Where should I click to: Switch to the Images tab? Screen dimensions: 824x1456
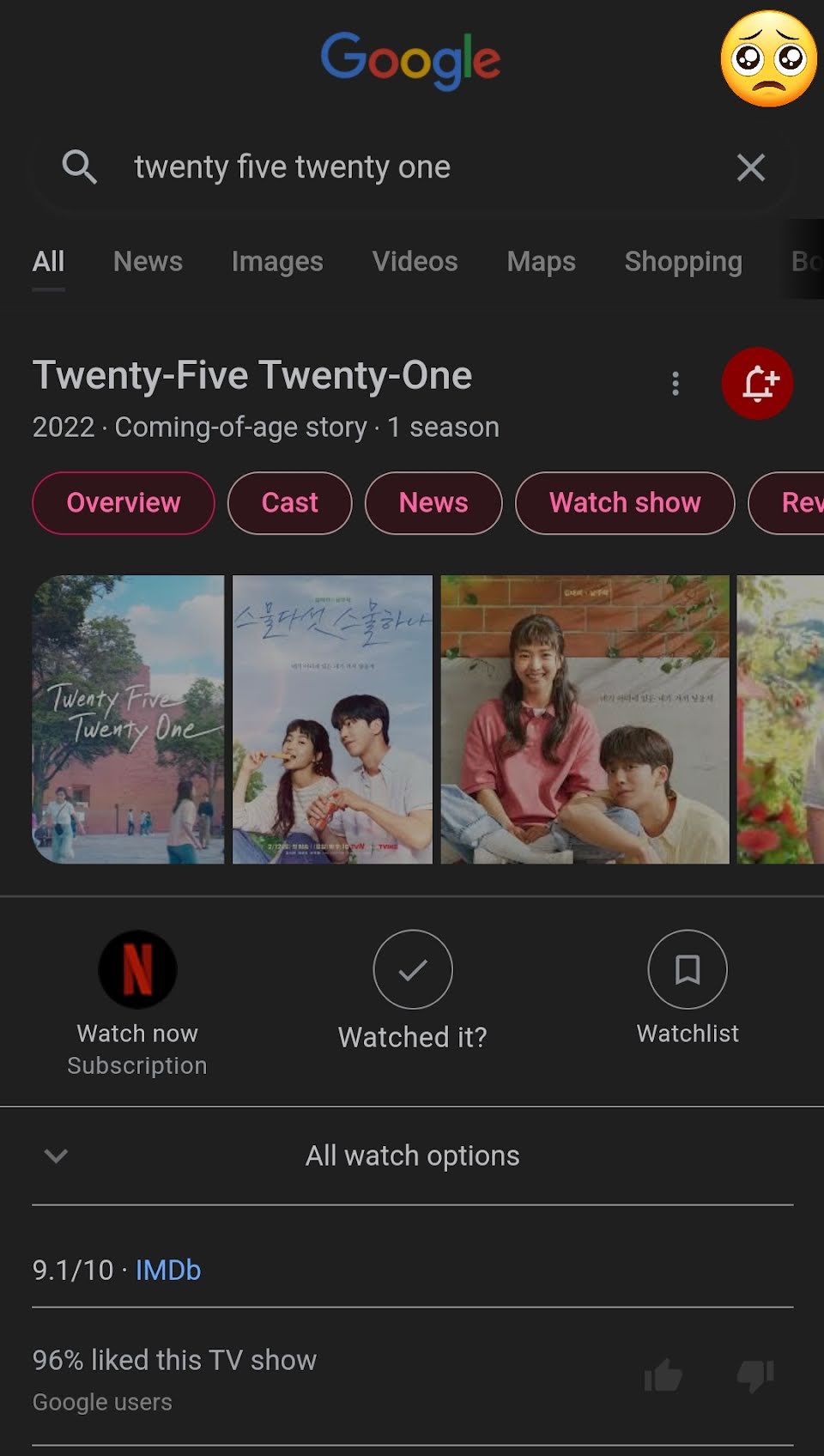point(277,261)
